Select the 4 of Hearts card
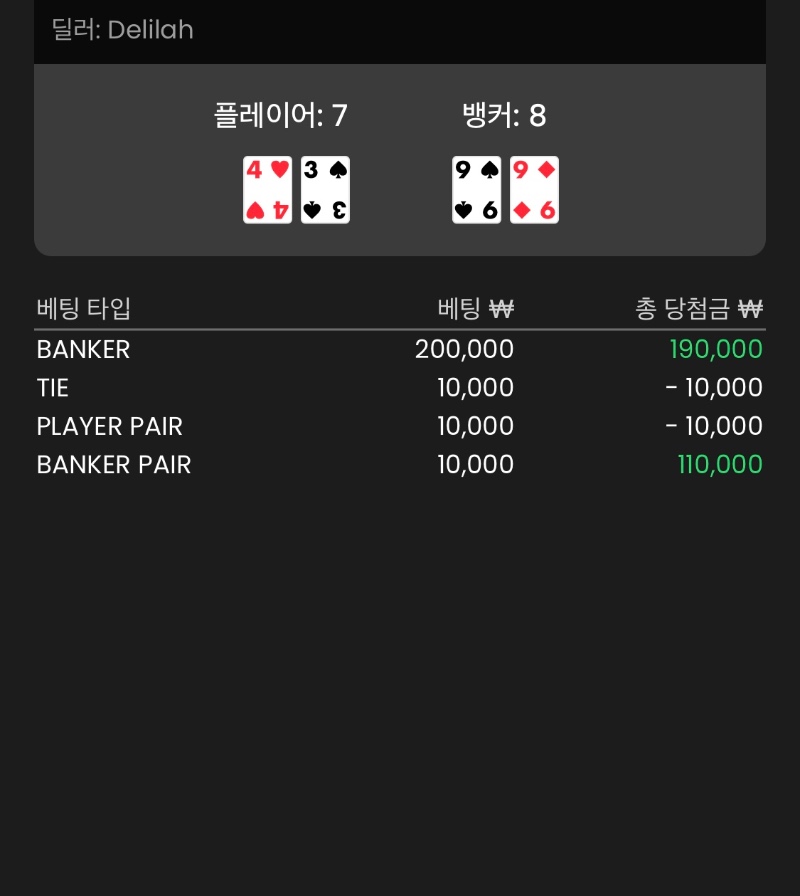 tap(267, 189)
